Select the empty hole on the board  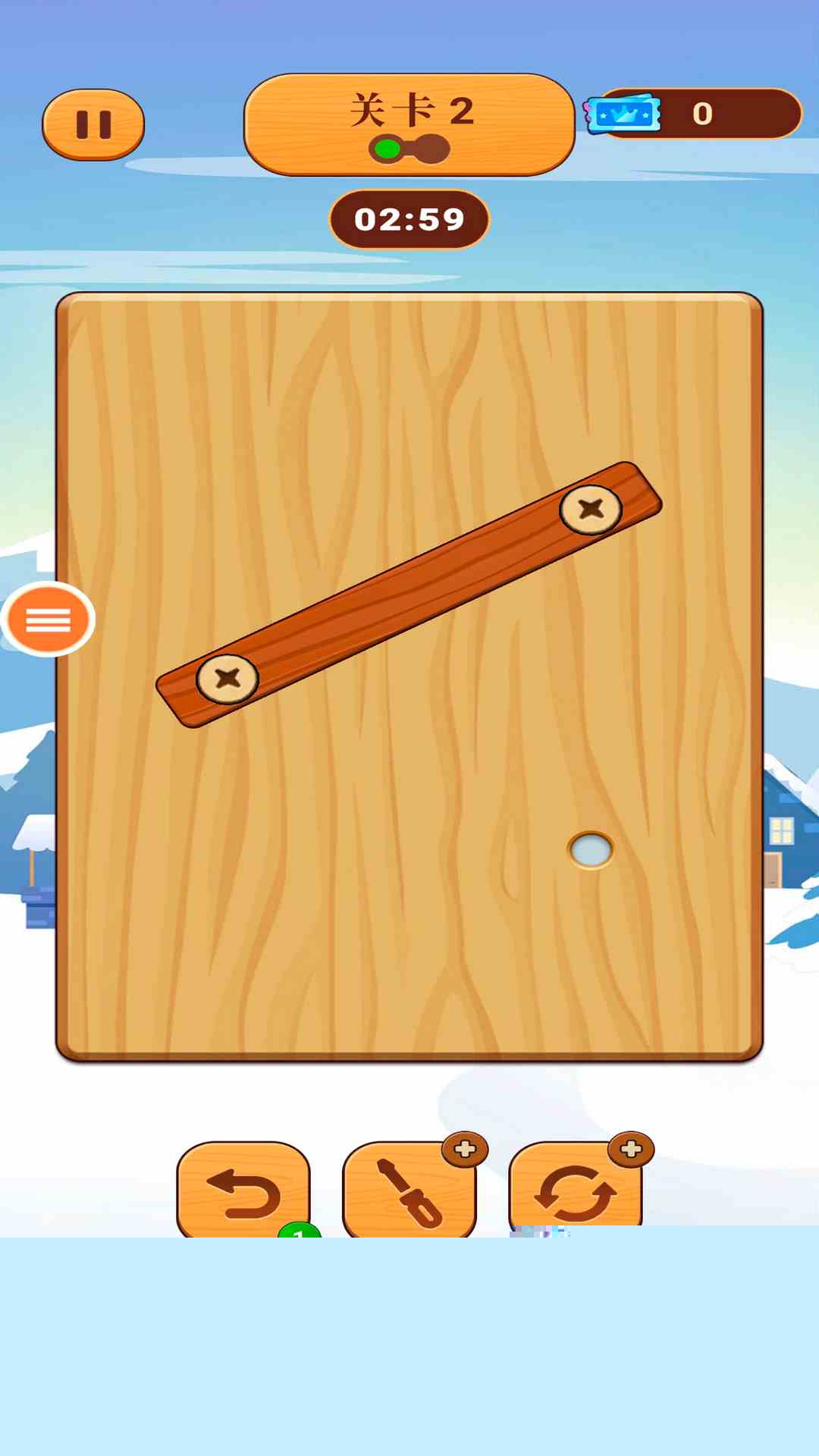[591, 850]
